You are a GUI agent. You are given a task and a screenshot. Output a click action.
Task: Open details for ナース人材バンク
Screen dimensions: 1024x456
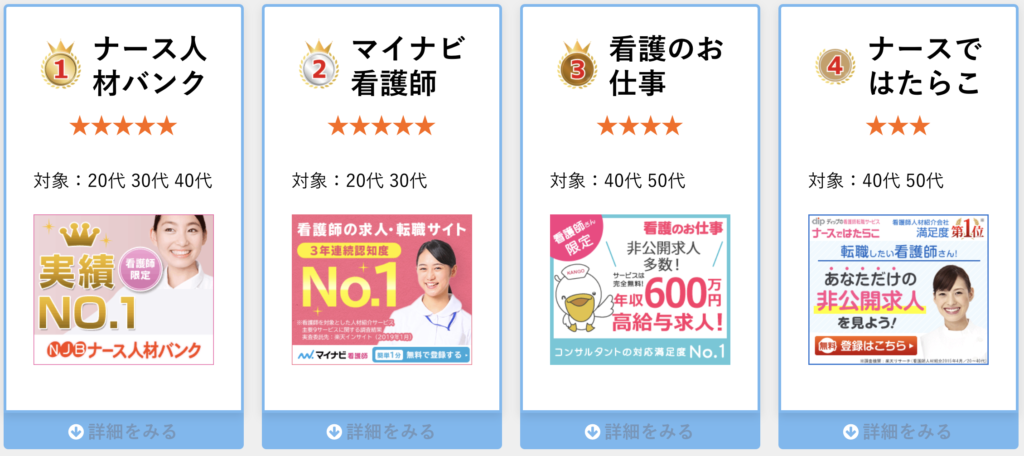123,431
